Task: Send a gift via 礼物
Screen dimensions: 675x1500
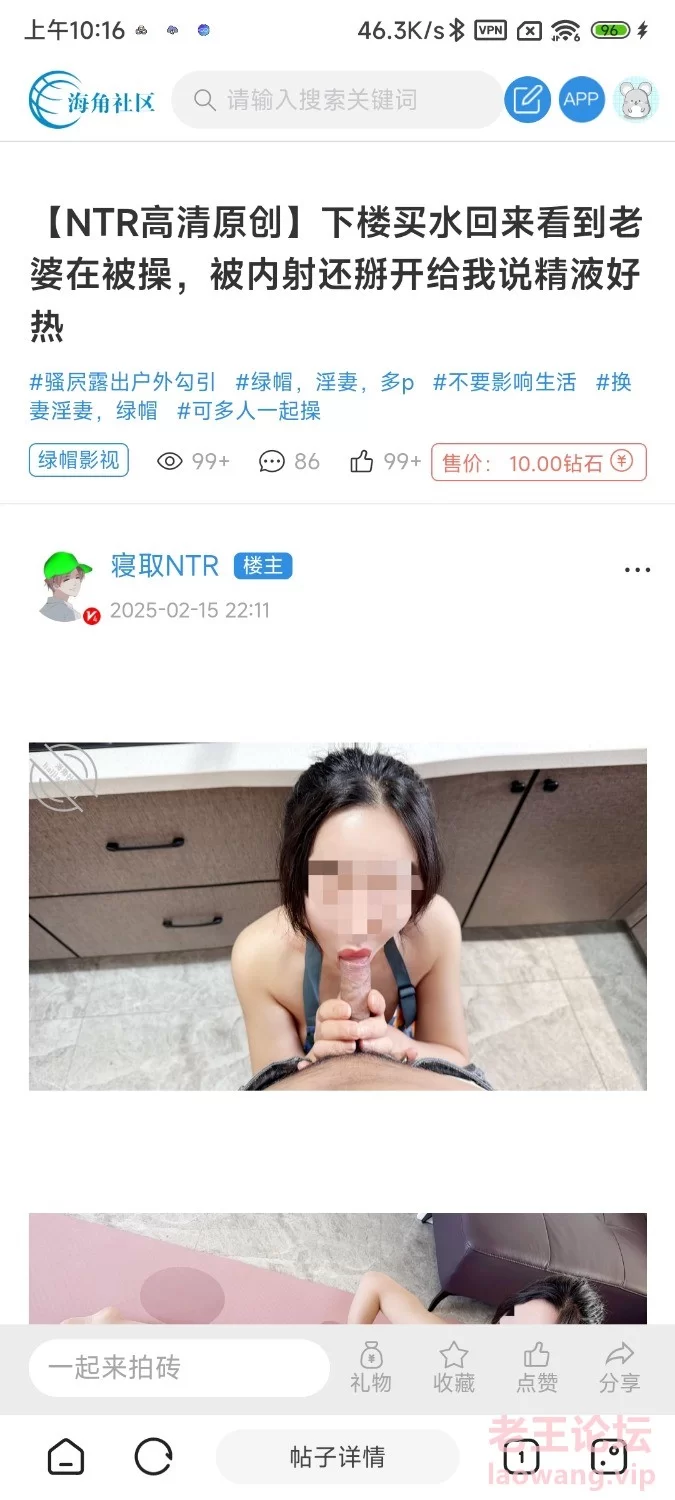Action: 370,1367
